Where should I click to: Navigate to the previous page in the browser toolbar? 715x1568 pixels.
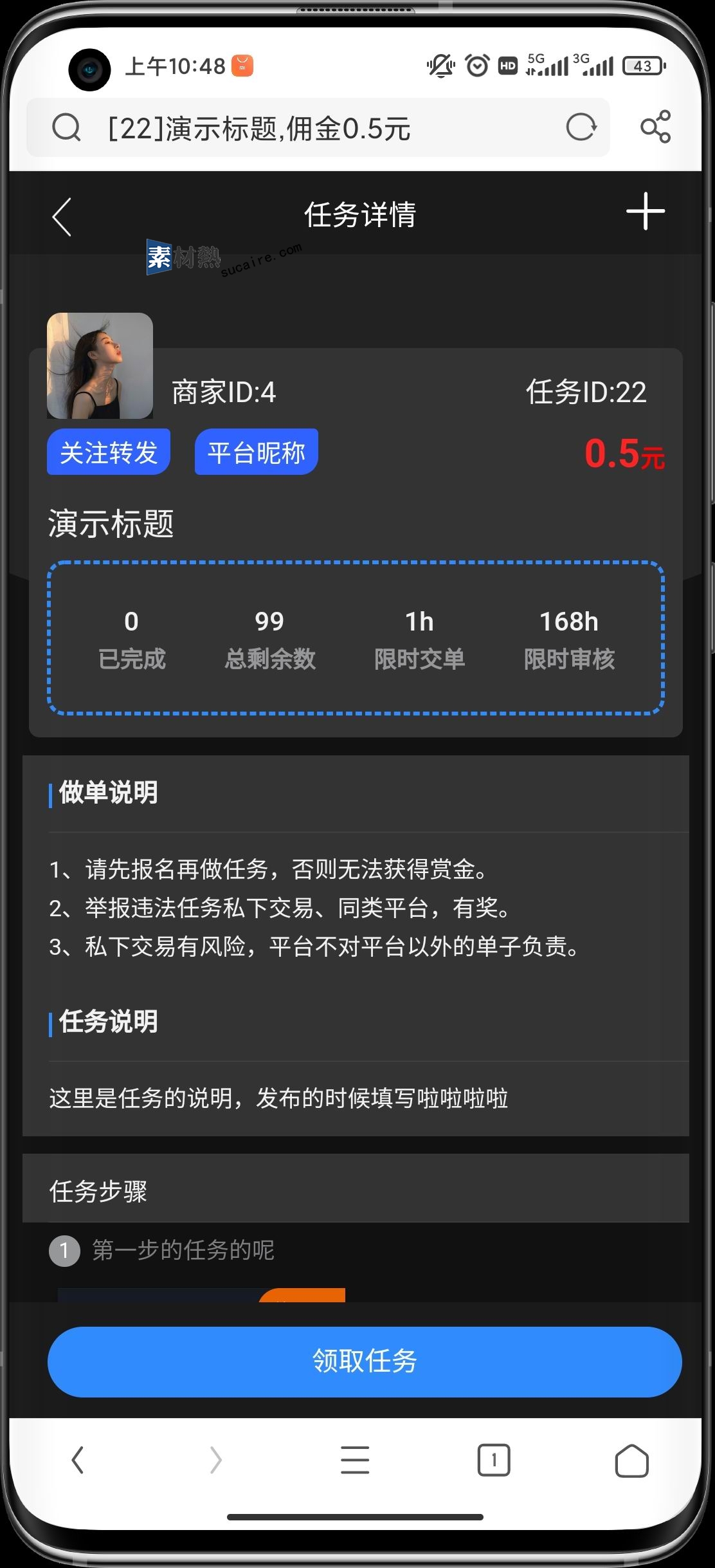(x=78, y=1460)
